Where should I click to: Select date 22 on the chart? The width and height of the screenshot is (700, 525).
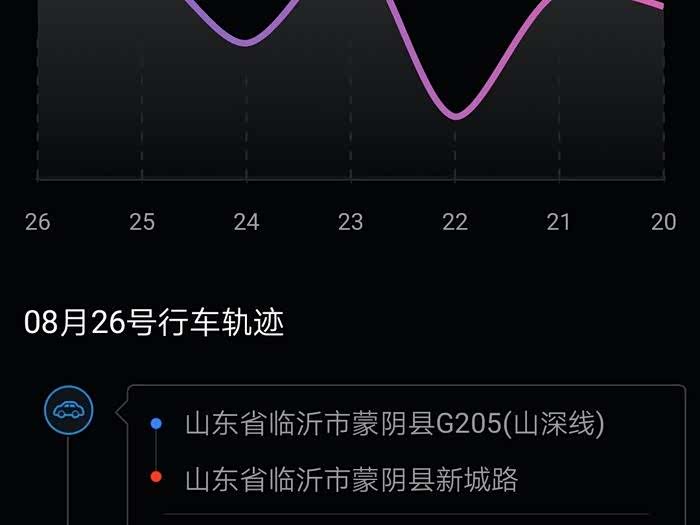coord(455,222)
